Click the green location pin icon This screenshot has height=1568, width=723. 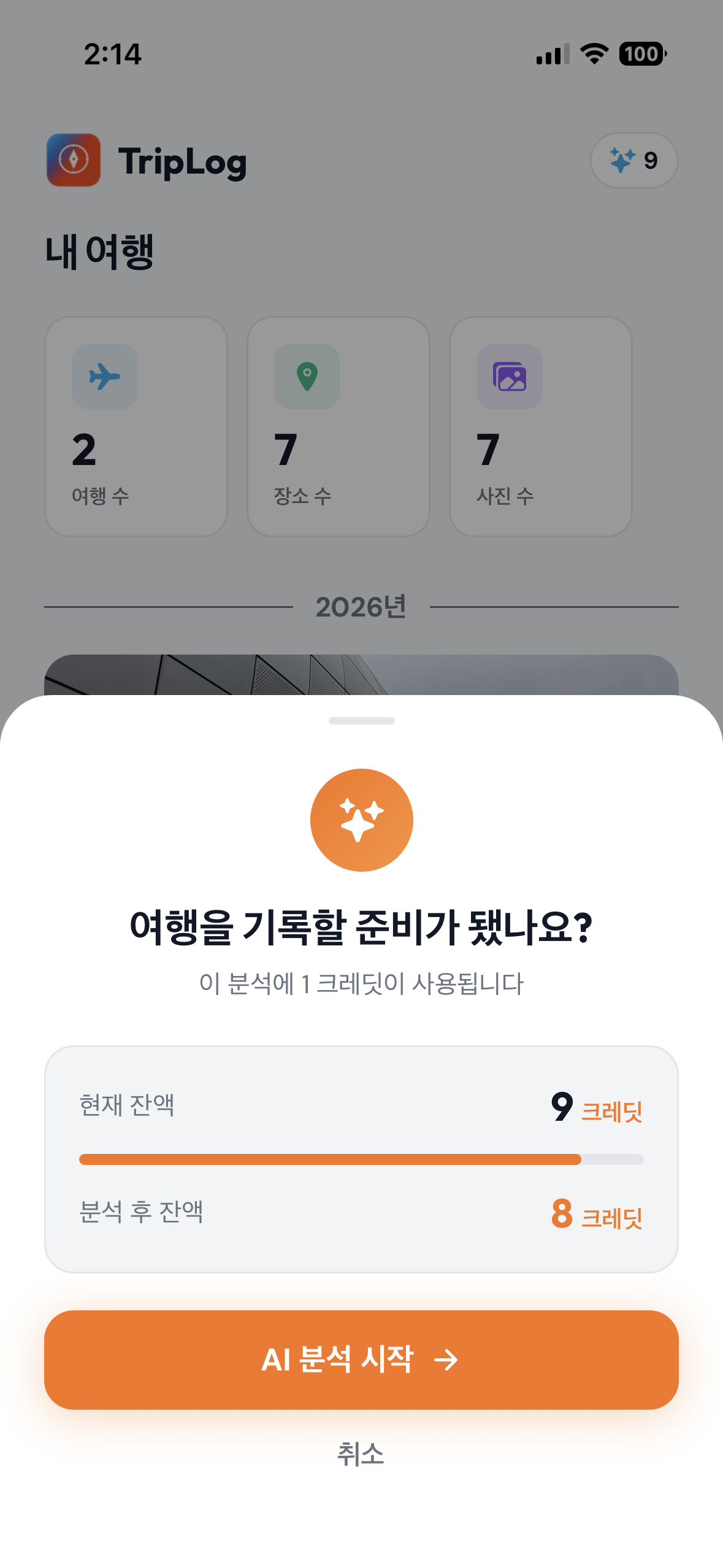pyautogui.click(x=307, y=377)
